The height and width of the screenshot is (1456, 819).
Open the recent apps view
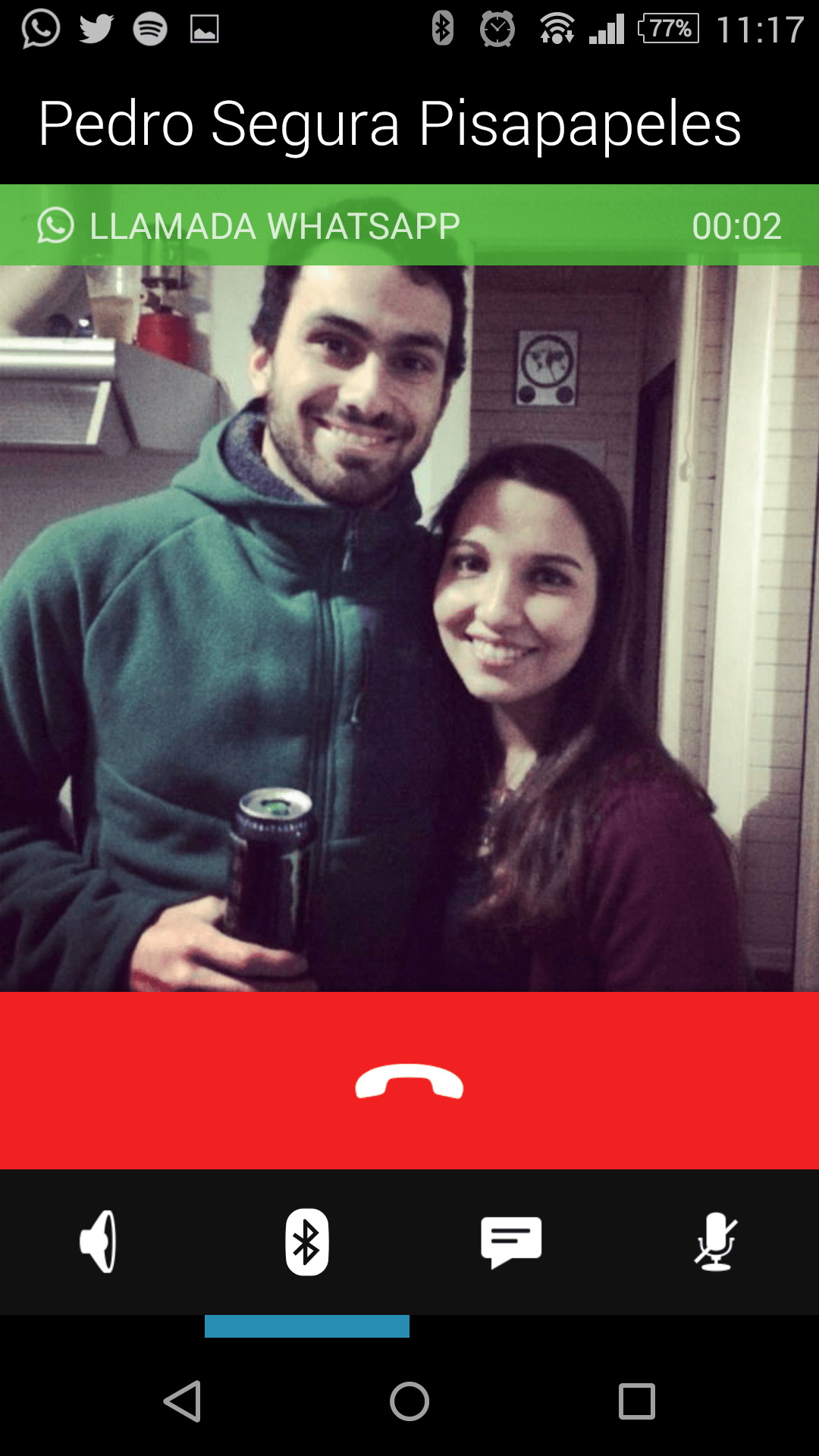[x=637, y=1401]
